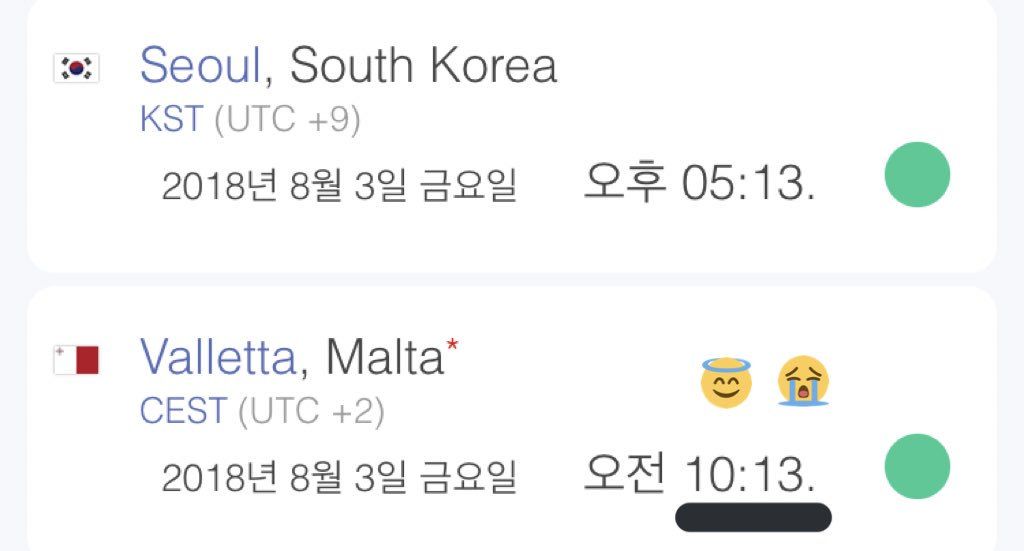This screenshot has width=1024, height=551.
Task: Open the Seoul city link
Action: tap(200, 65)
